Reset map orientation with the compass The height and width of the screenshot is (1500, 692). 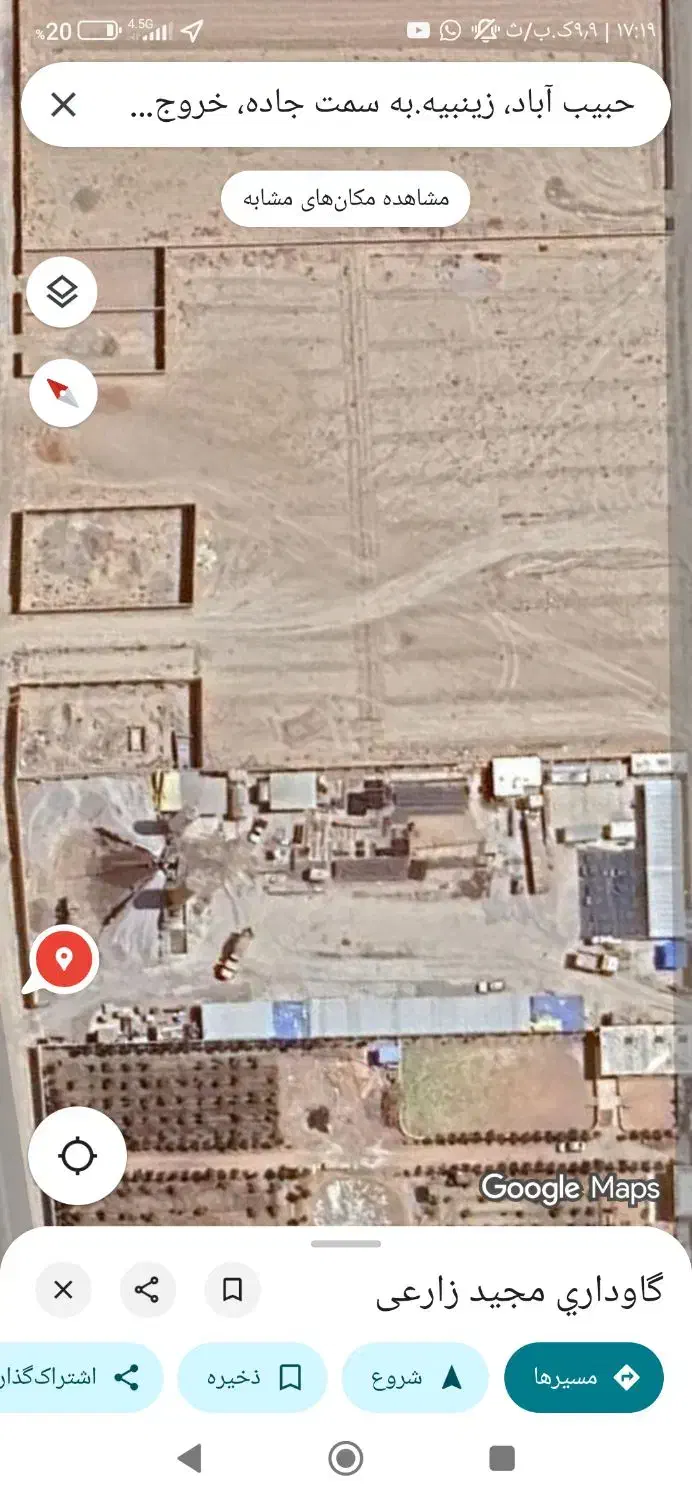point(63,393)
